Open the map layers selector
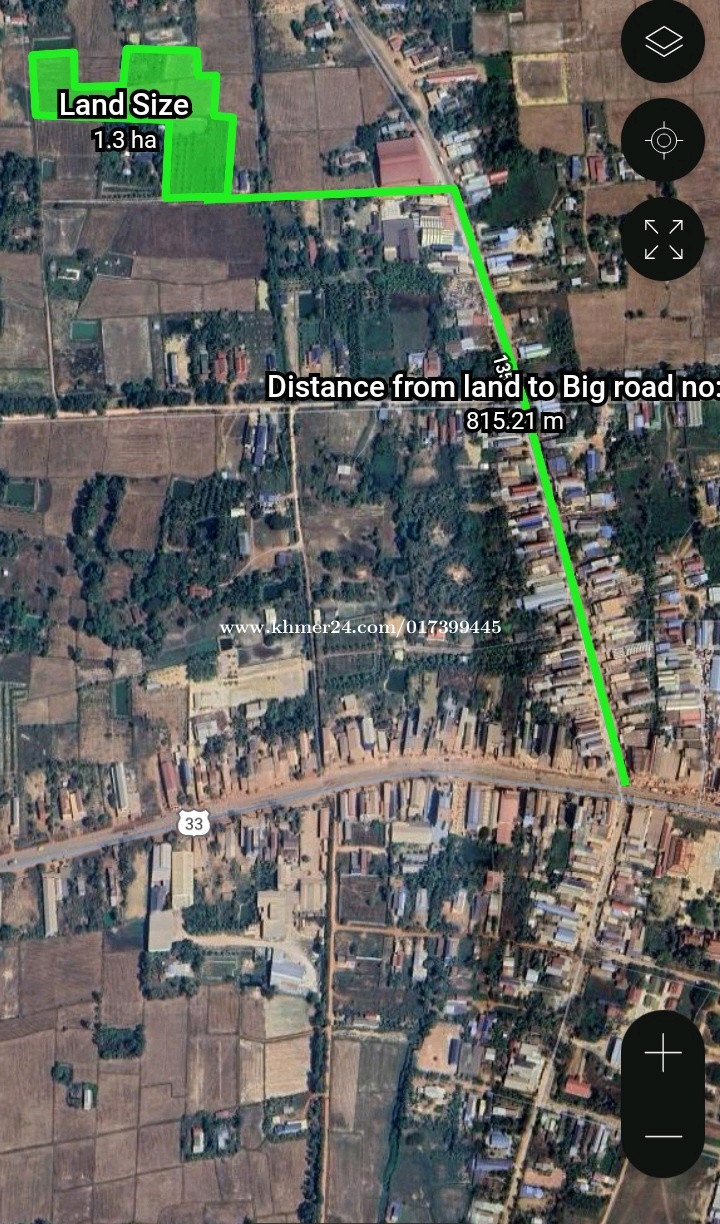The image size is (720, 1224). [x=663, y=41]
